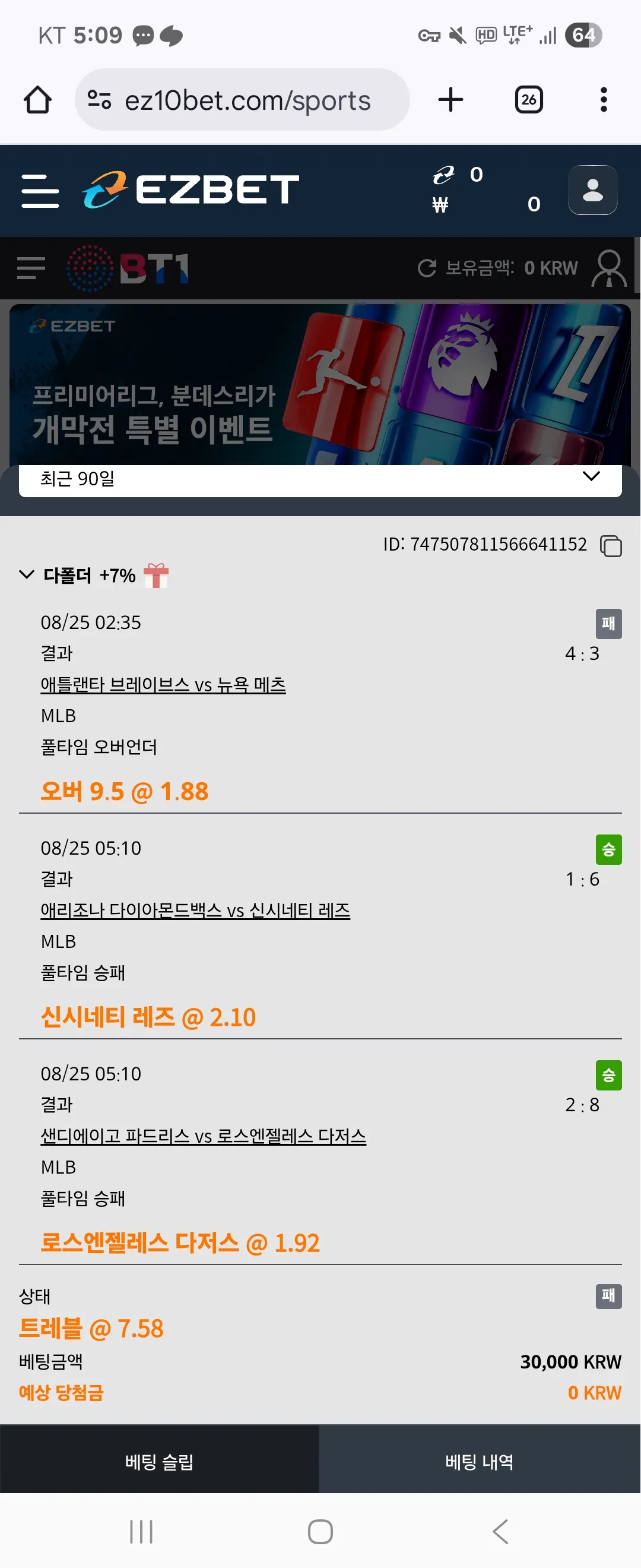Open 애리조나 다이아몬드백스 vs 신시네티 레즈 match
This screenshot has height=1568, width=641.
coord(195,911)
